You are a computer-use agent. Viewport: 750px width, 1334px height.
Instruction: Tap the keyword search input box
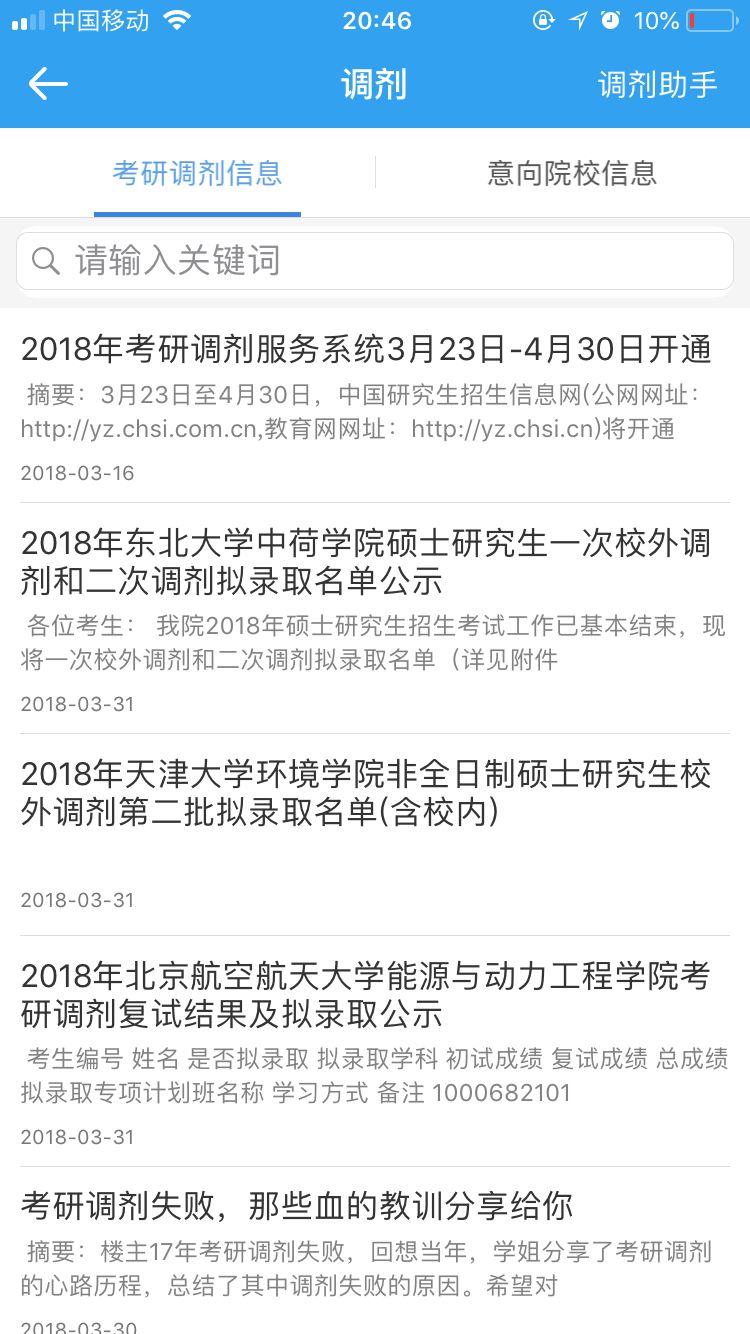374,260
